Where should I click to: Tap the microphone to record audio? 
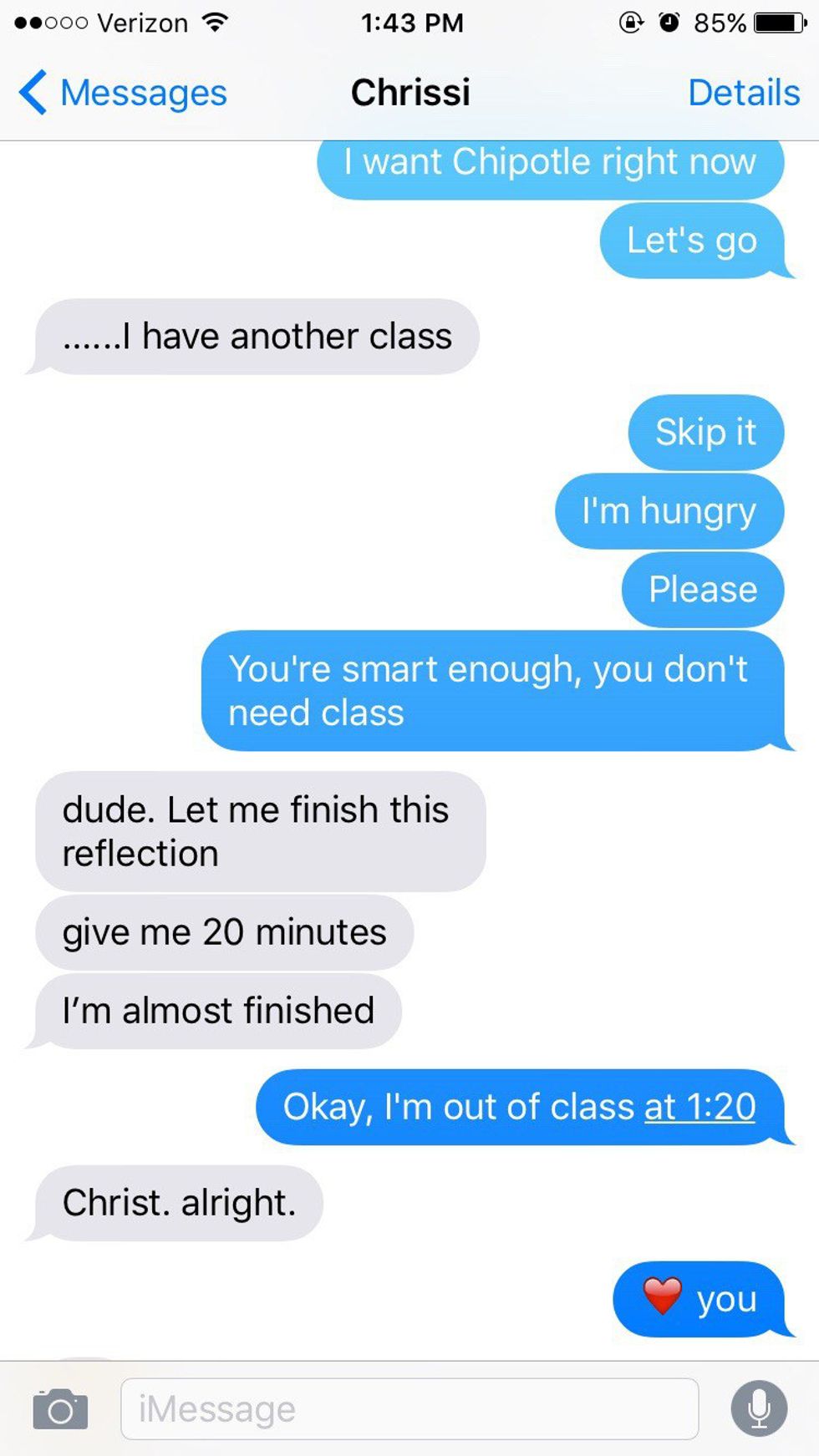tap(759, 1409)
